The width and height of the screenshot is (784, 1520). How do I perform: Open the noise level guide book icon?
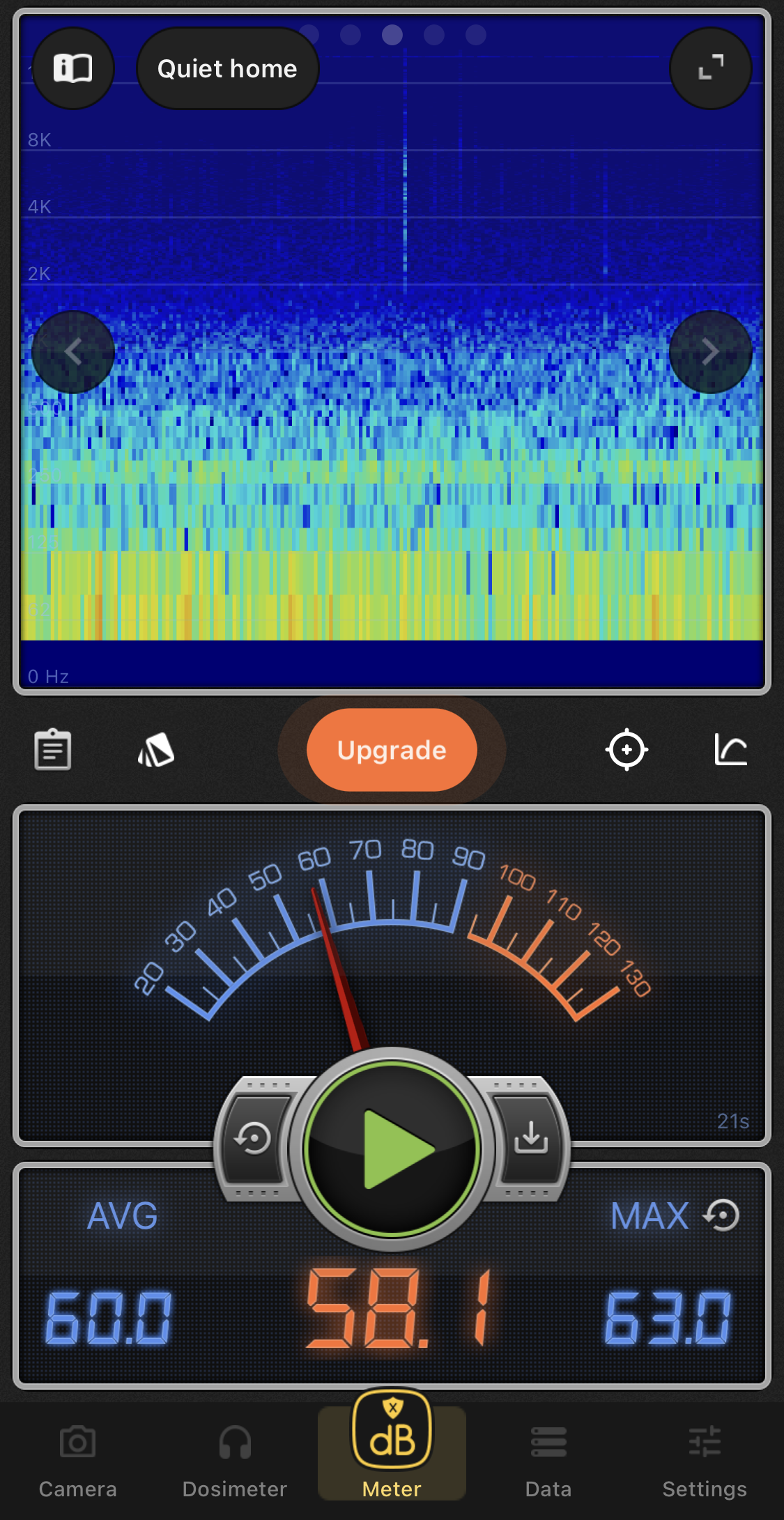pos(73,68)
